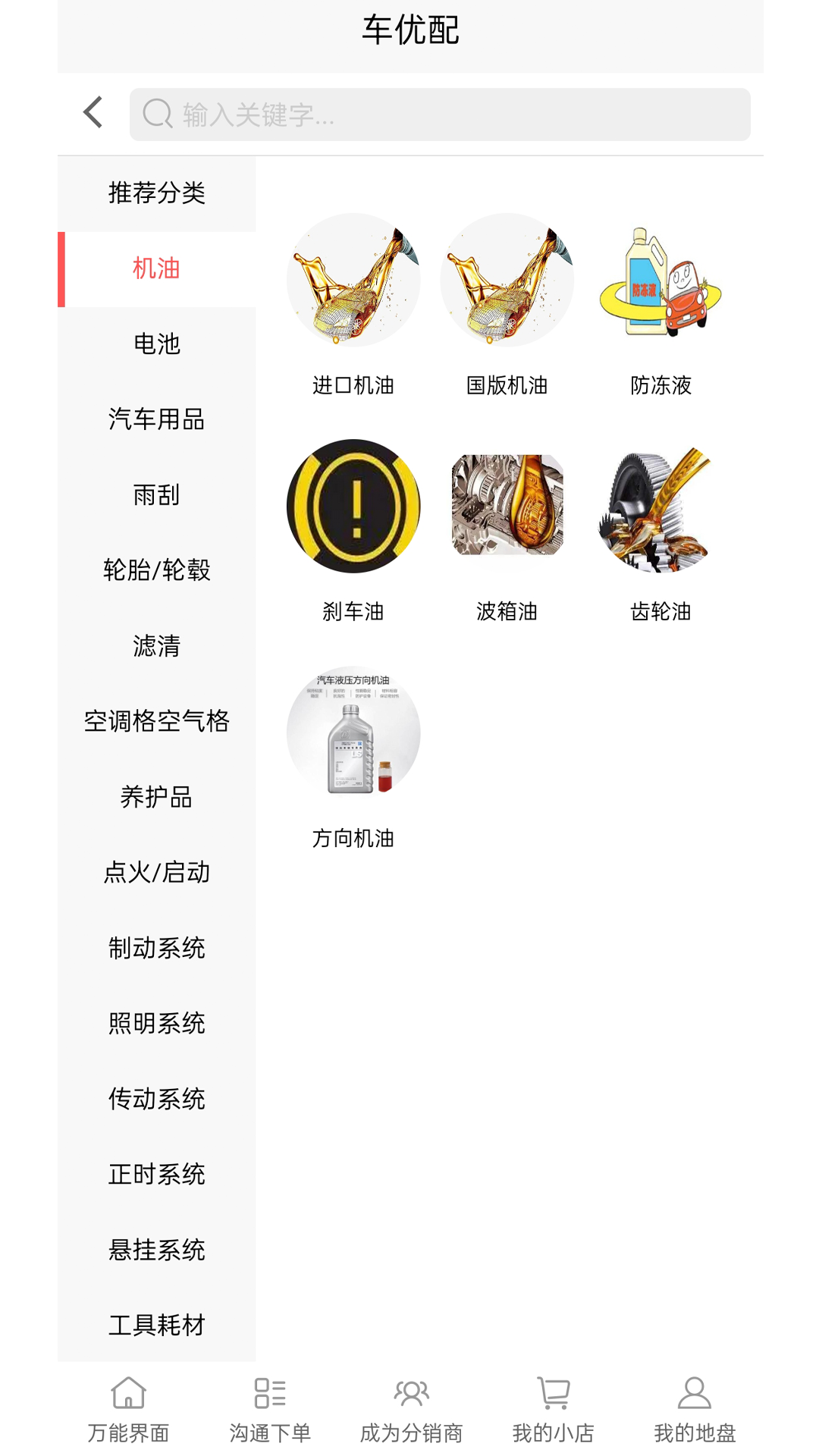Viewport: 819px width, 1456px height.
Task: Go back with the left arrow
Action: (x=92, y=112)
